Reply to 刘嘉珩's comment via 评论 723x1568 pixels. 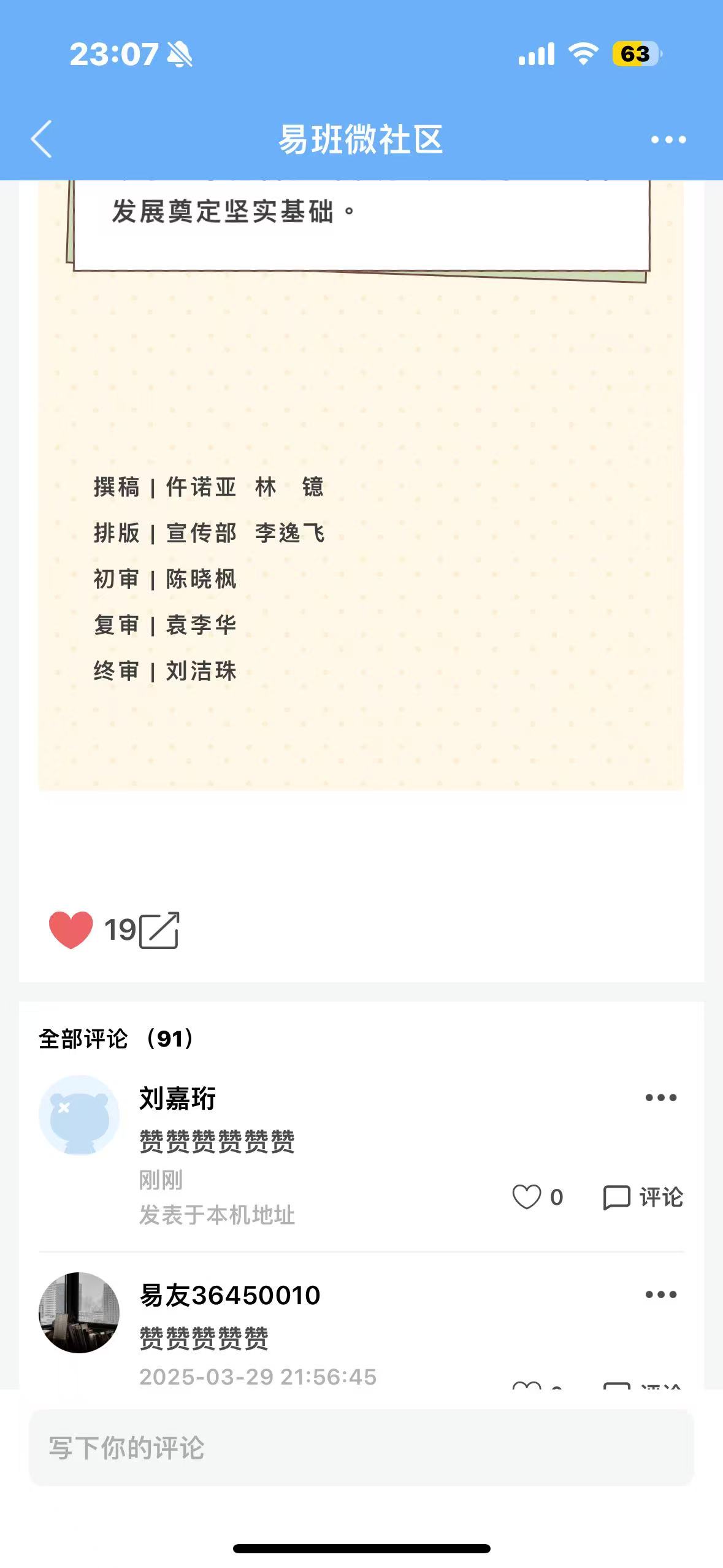(643, 1197)
